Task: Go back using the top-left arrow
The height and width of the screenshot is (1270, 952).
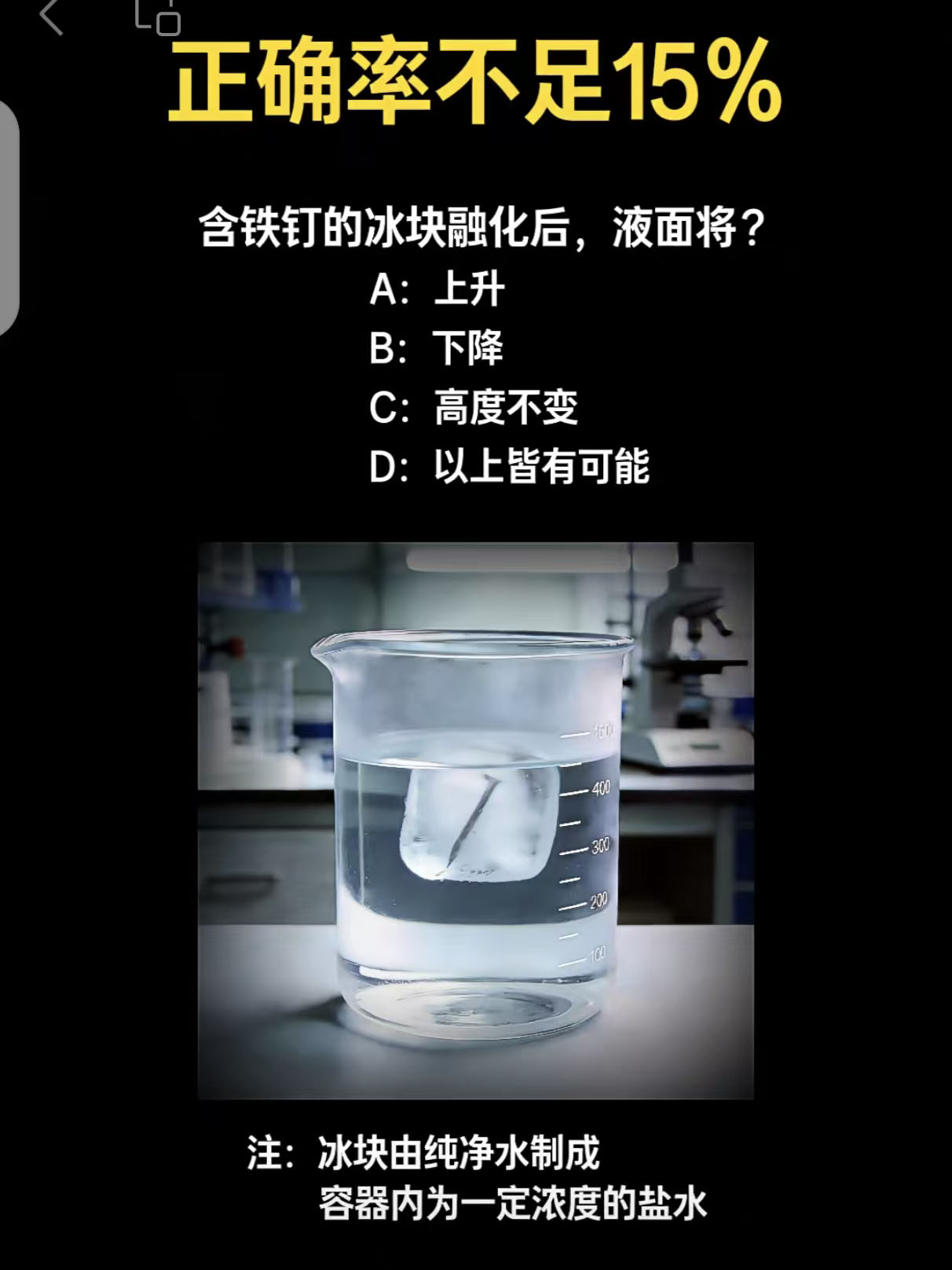Action: [x=51, y=16]
